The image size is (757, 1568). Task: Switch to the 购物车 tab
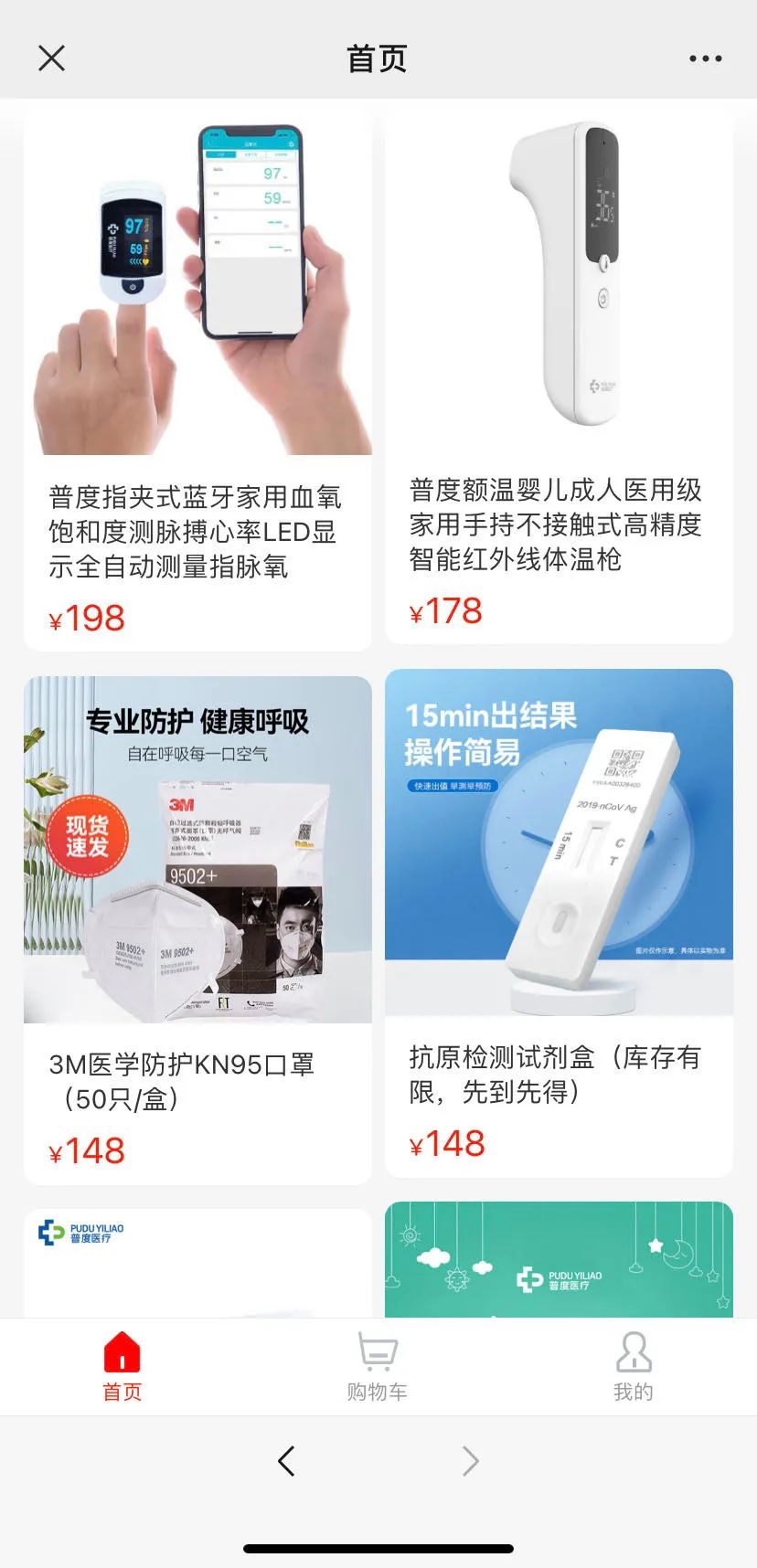[x=377, y=1366]
